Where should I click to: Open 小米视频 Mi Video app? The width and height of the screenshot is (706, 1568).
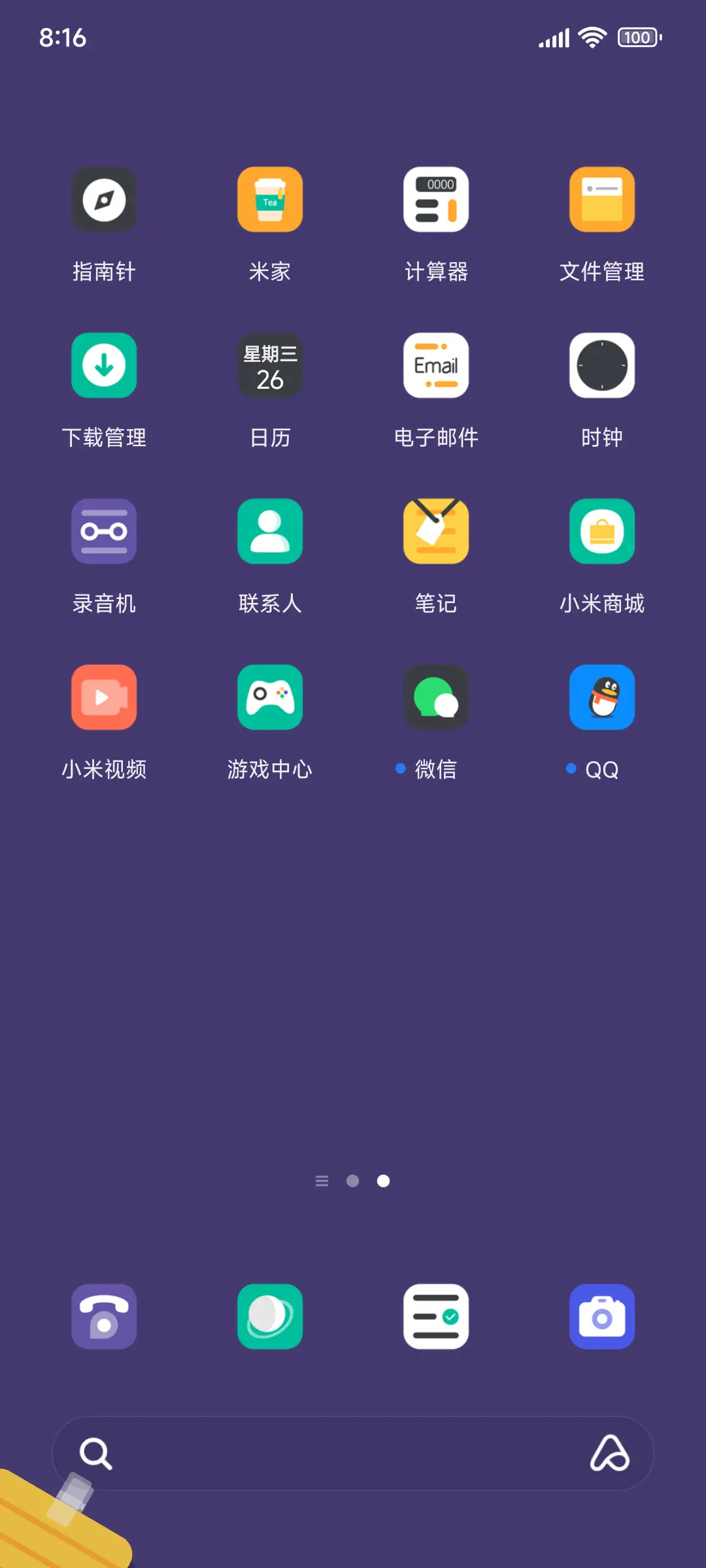(104, 697)
